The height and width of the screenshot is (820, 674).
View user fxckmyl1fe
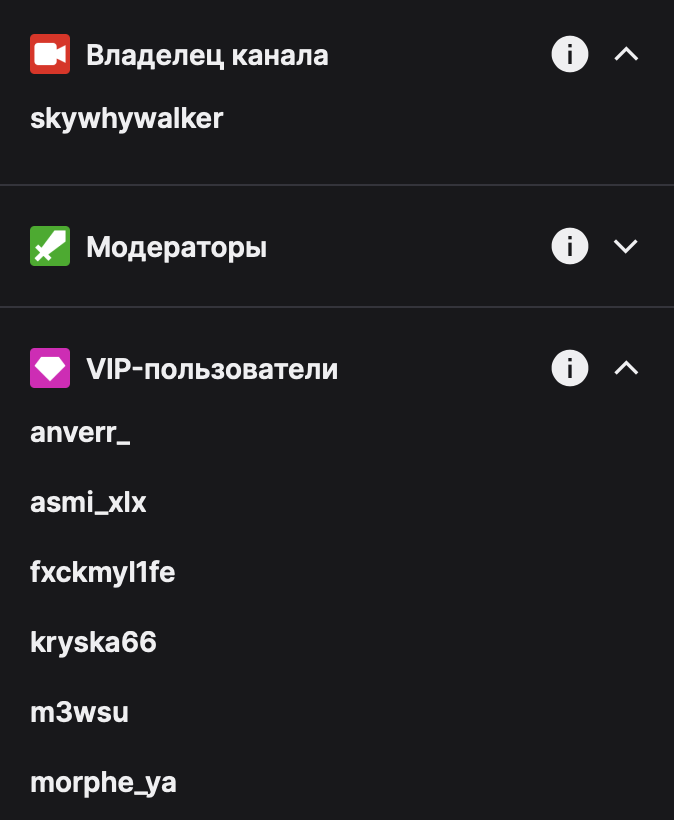pos(102,572)
